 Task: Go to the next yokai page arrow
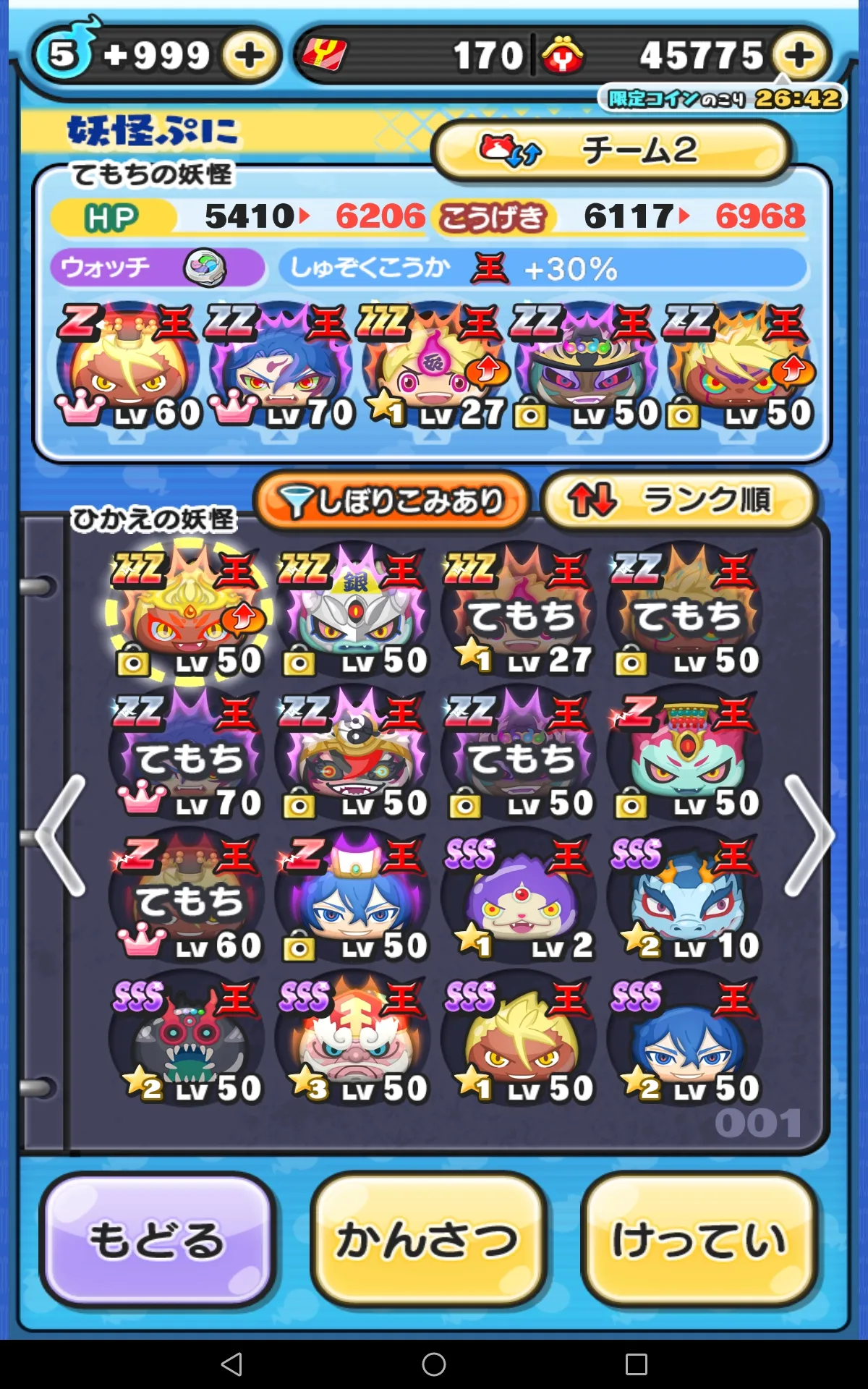(809, 836)
